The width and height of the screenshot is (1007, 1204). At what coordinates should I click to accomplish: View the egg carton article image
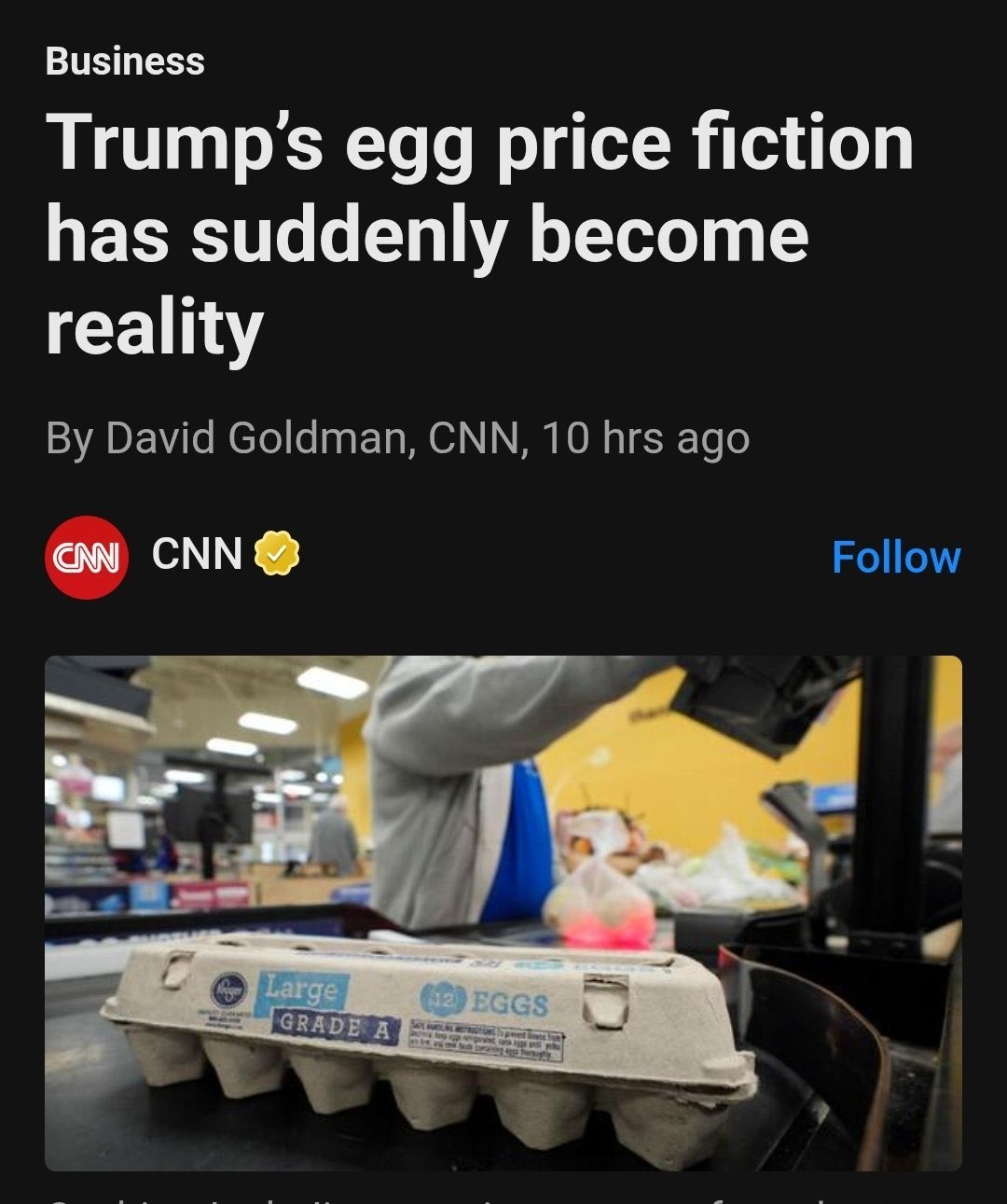click(504, 912)
